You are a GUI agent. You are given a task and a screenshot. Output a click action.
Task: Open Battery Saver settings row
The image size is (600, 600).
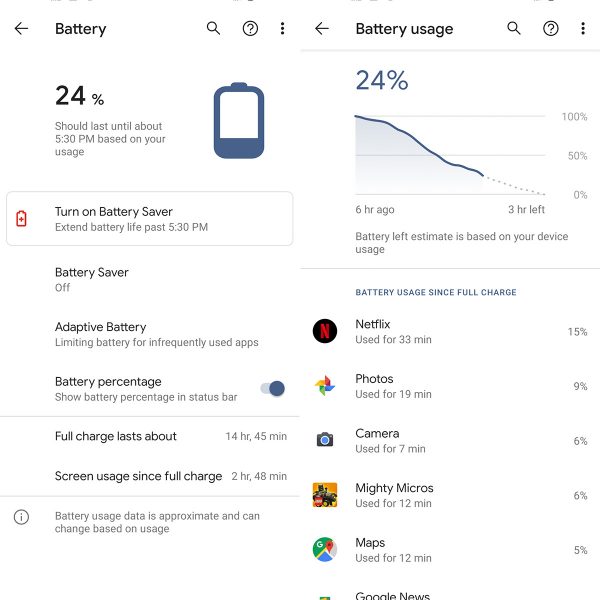pos(150,279)
